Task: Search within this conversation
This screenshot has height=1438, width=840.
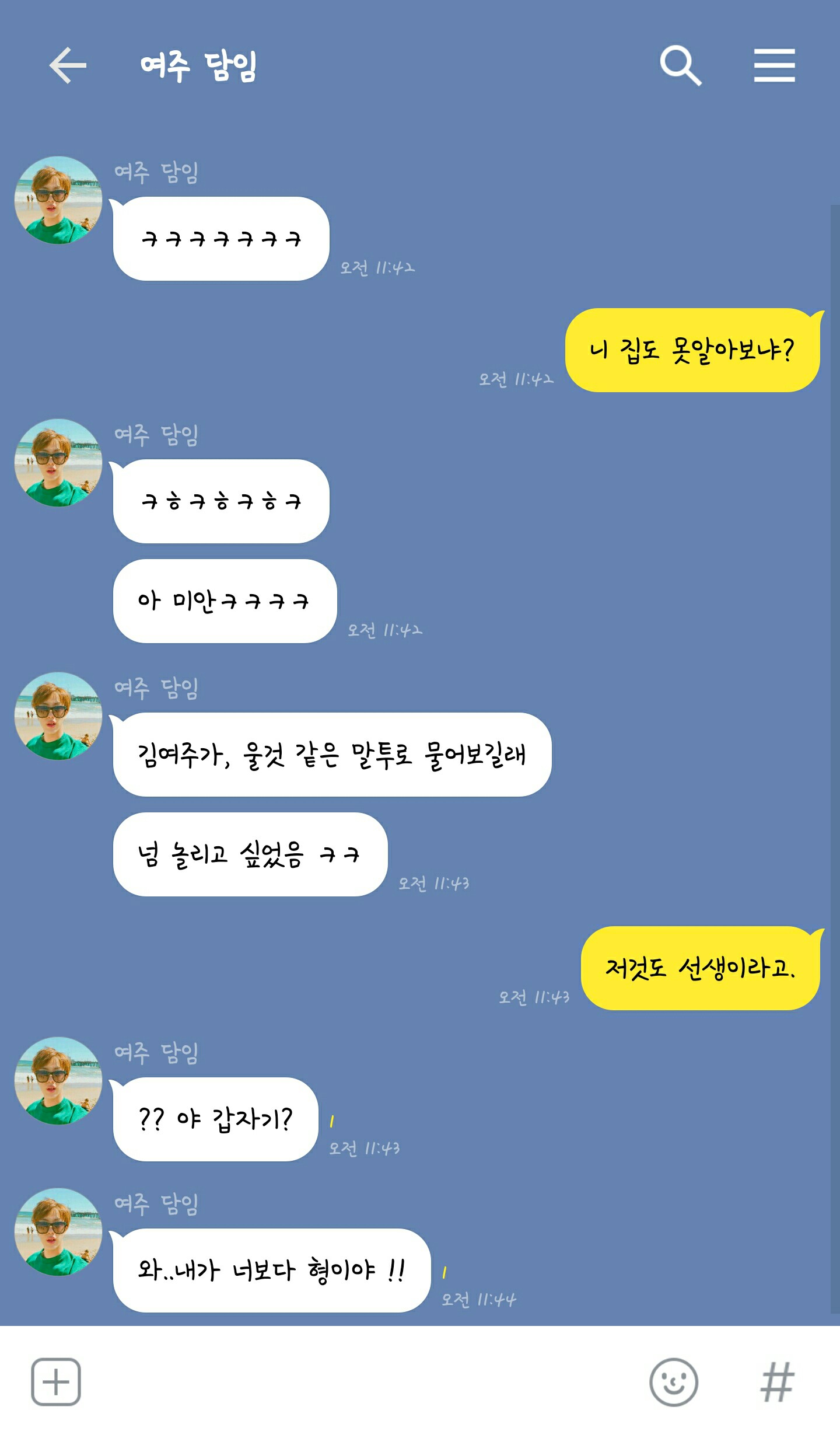Action: (680, 65)
